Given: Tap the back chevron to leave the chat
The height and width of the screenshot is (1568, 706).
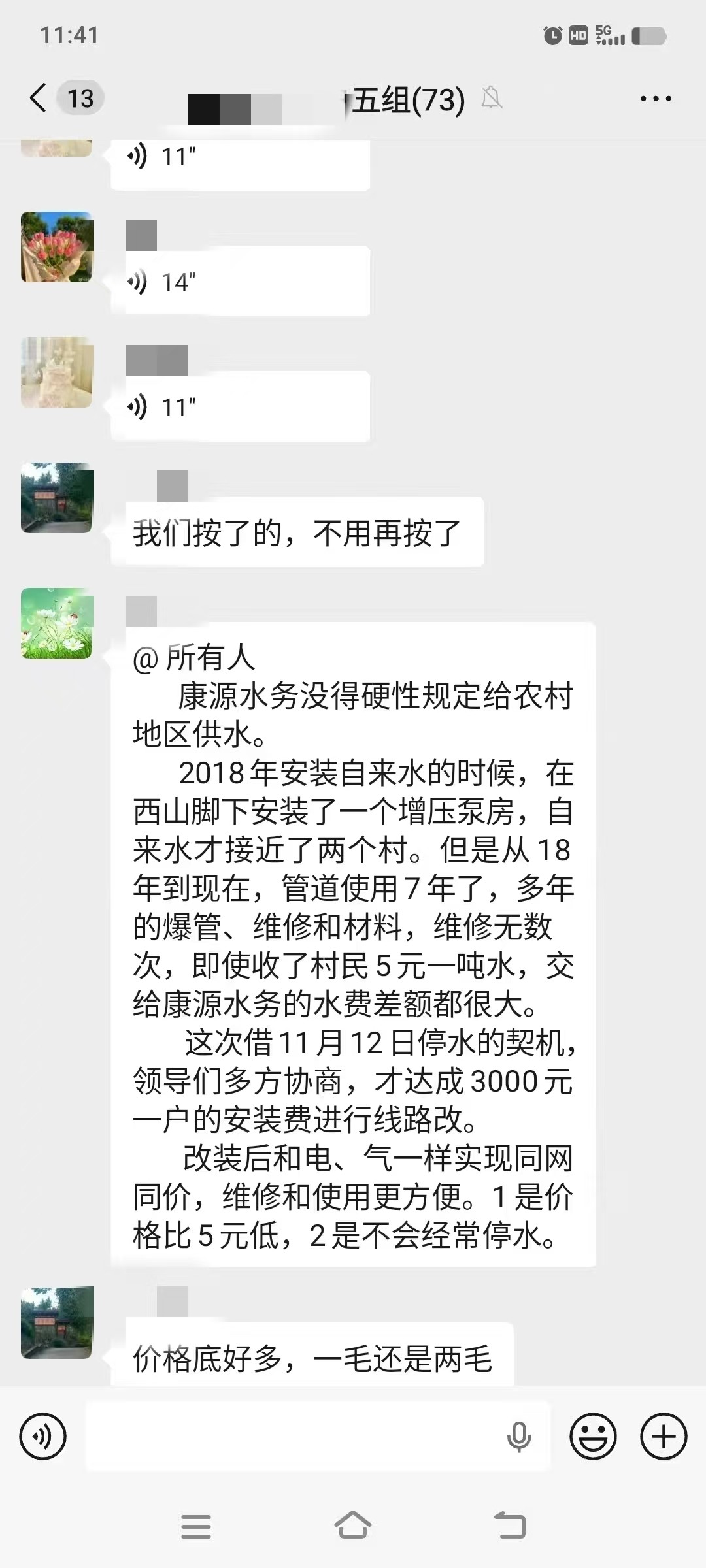Looking at the screenshot, I should pyautogui.click(x=36, y=98).
